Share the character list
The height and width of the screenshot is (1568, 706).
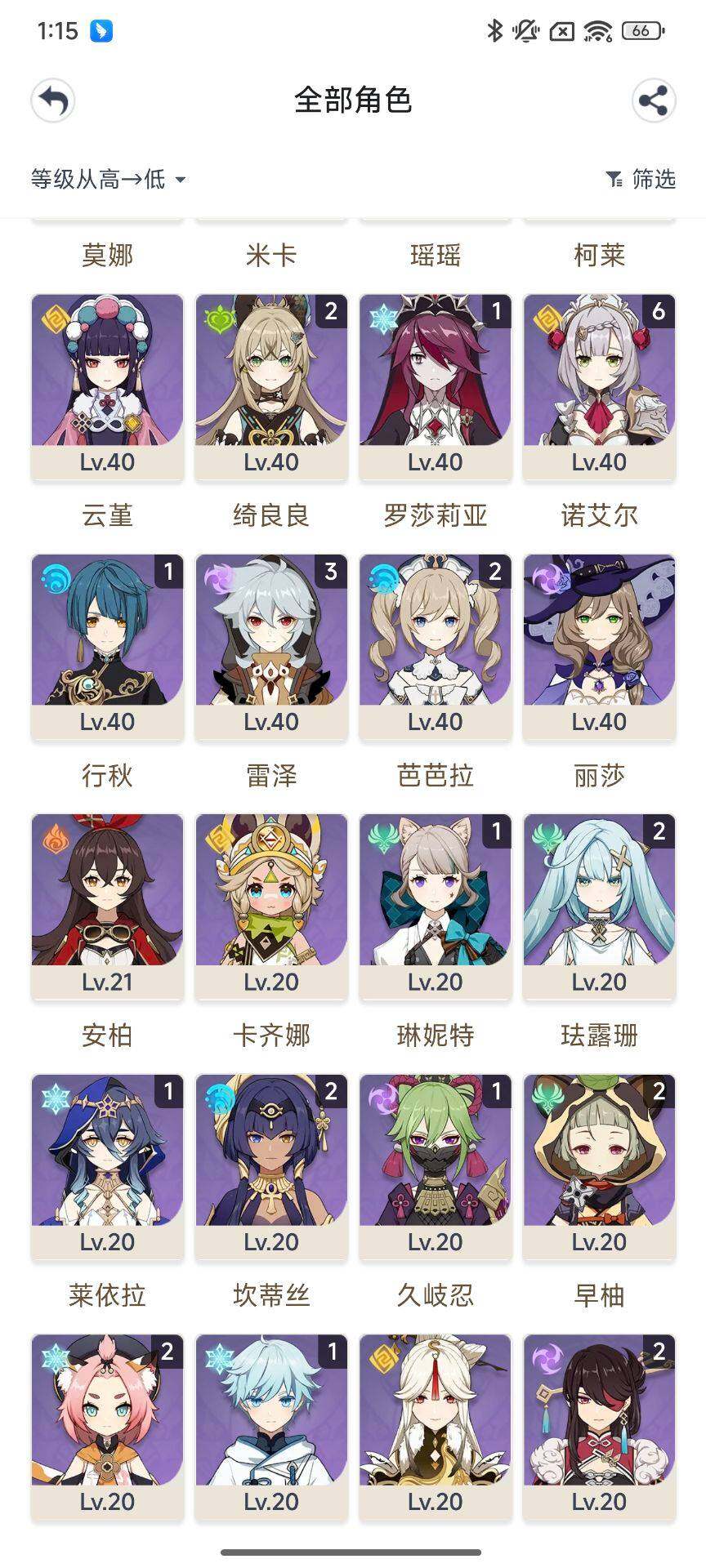[x=653, y=101]
